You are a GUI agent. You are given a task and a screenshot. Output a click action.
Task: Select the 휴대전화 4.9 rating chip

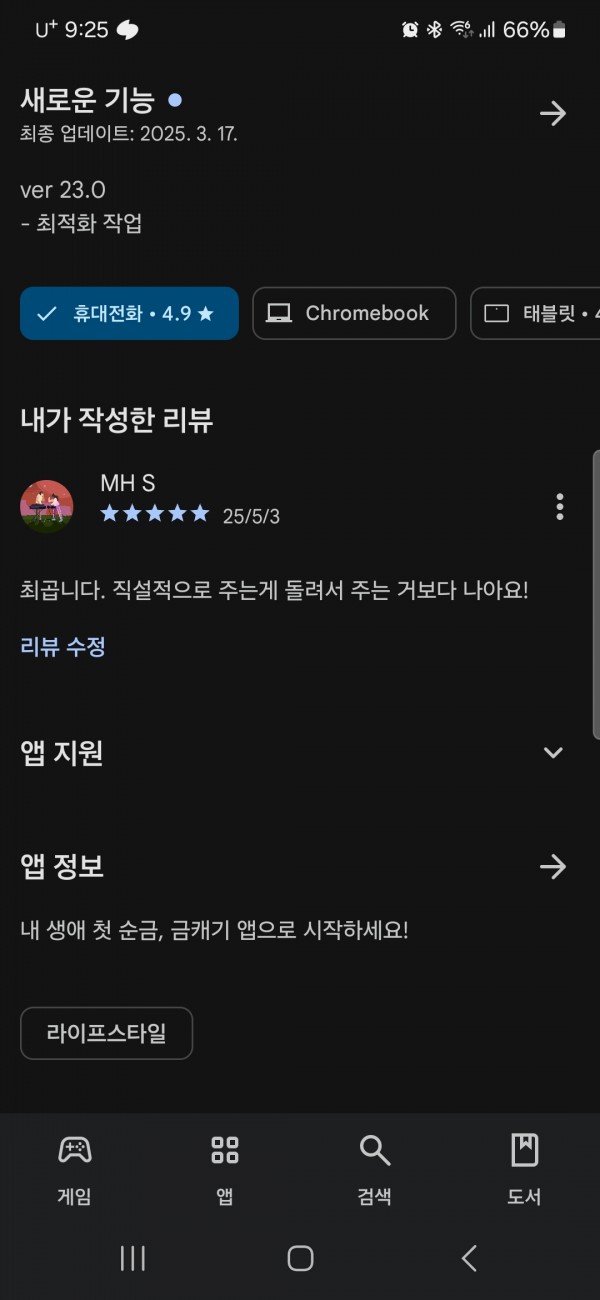(x=129, y=313)
